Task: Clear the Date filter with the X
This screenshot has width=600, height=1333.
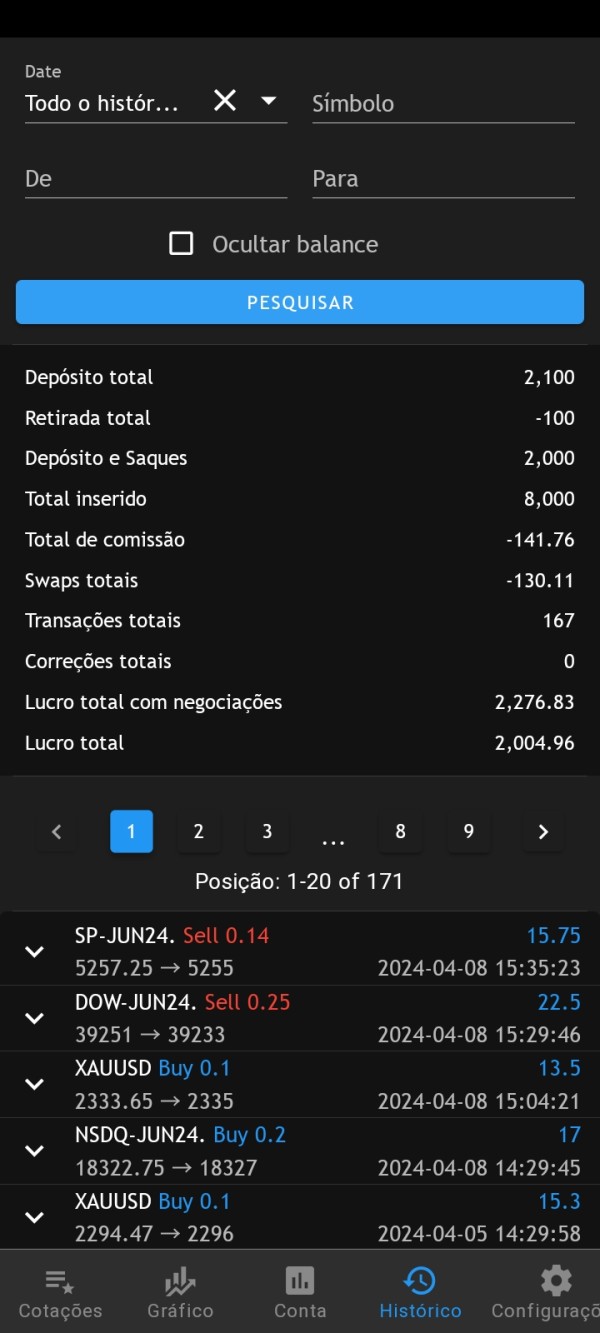Action: click(225, 100)
